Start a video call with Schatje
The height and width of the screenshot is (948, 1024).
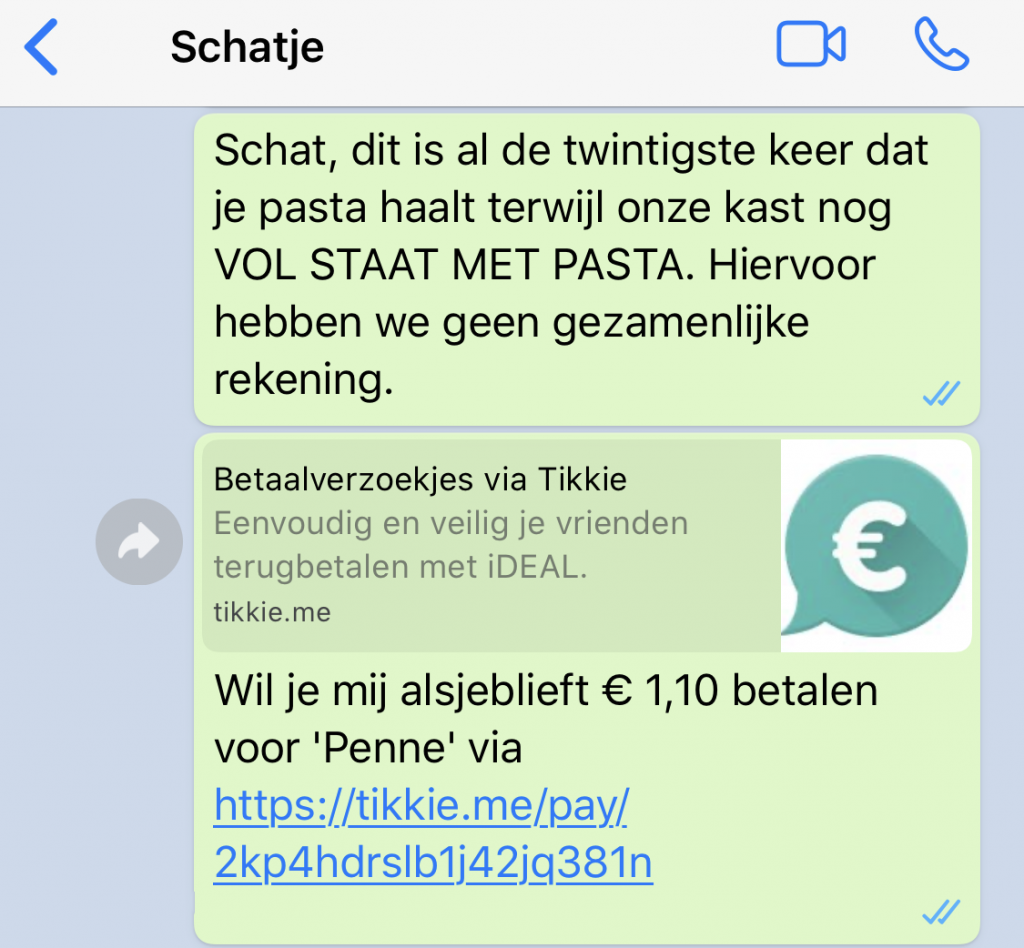tap(811, 45)
